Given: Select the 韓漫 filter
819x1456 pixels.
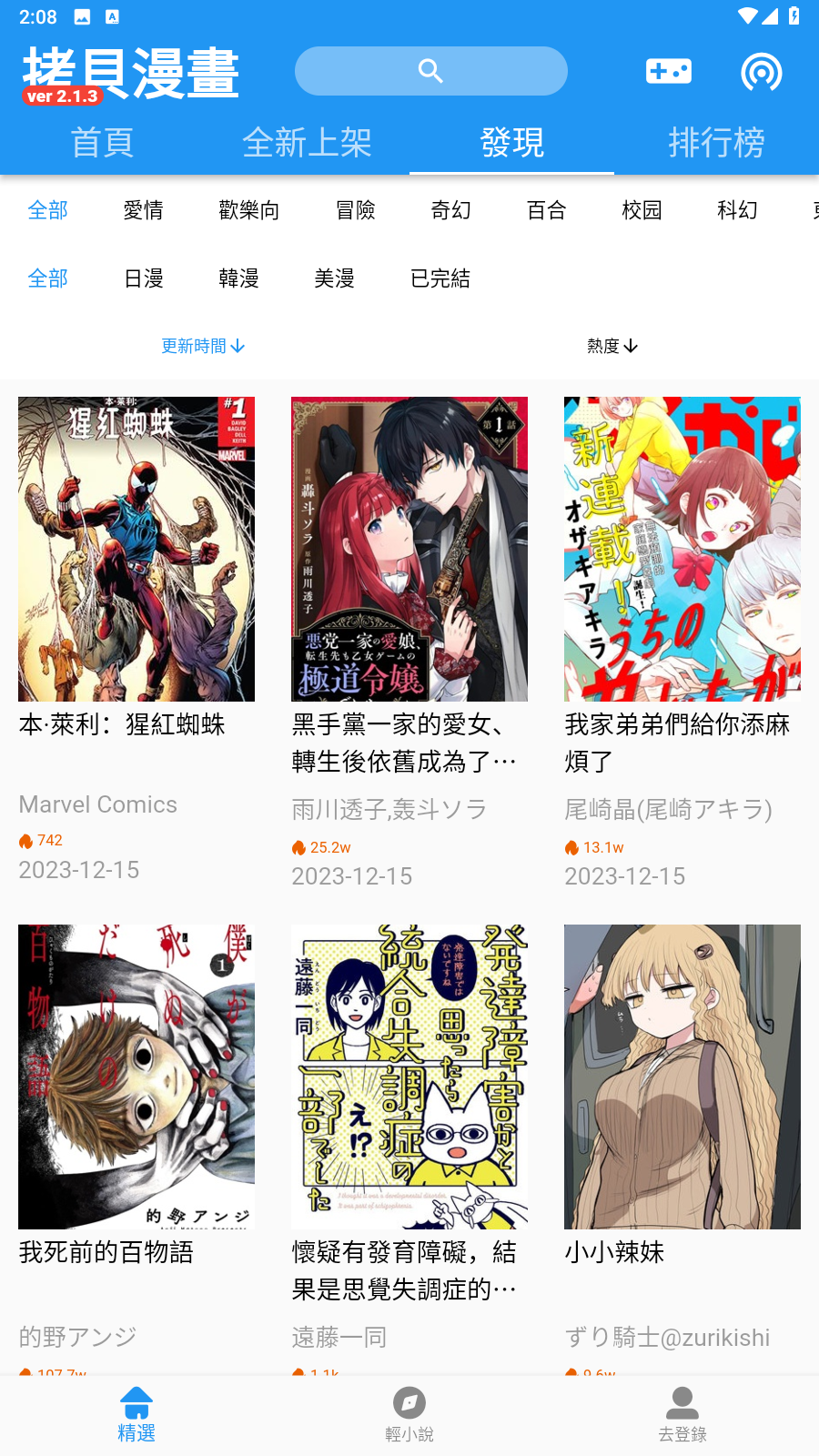Looking at the screenshot, I should pyautogui.click(x=238, y=278).
